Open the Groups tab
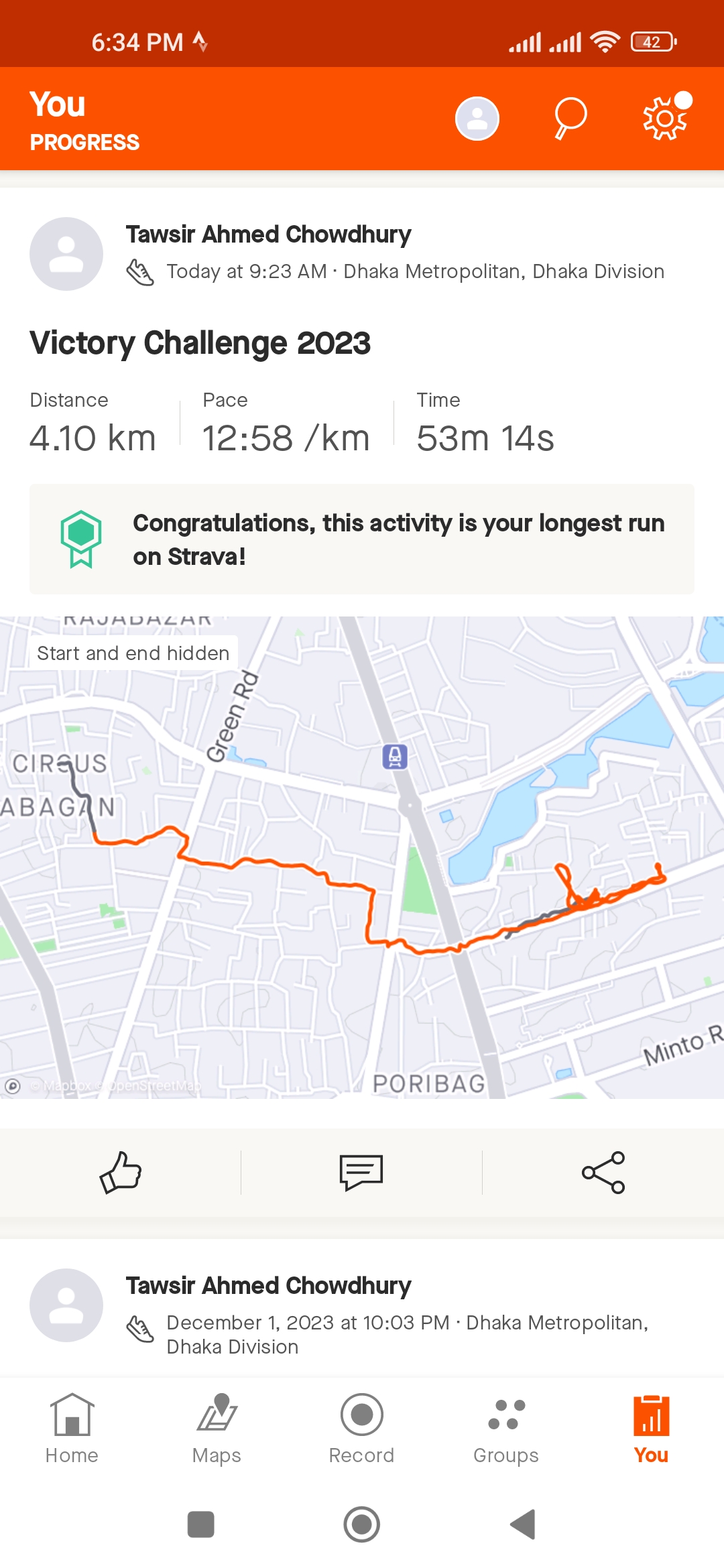Screen dimensions: 724x1568 (506, 1429)
